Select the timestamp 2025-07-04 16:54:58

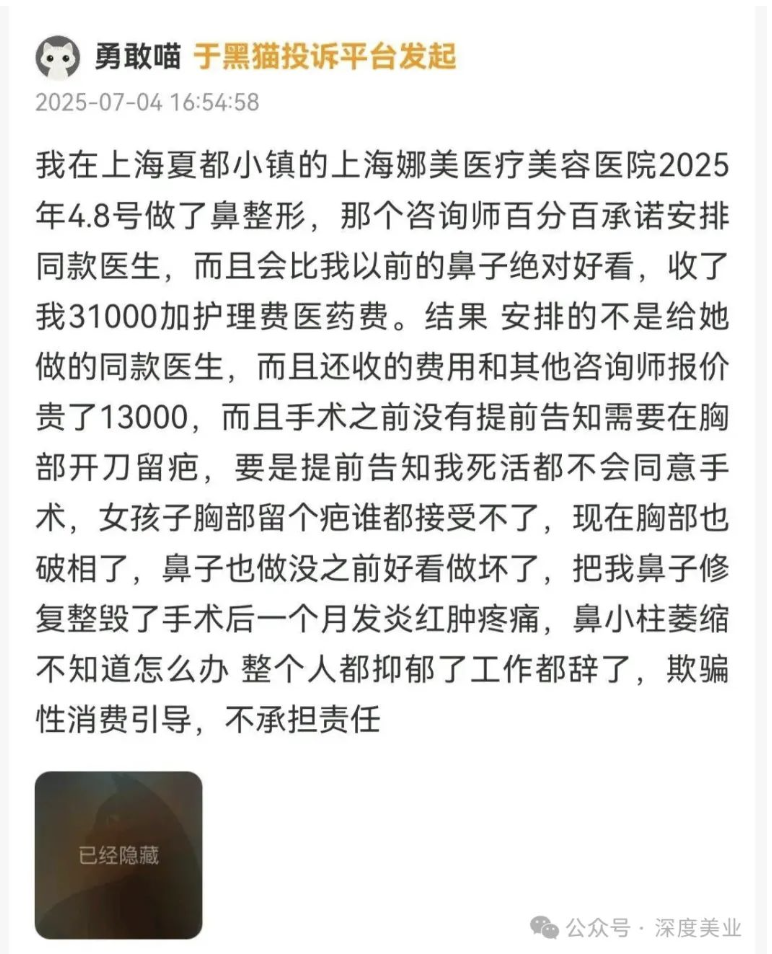point(145,100)
